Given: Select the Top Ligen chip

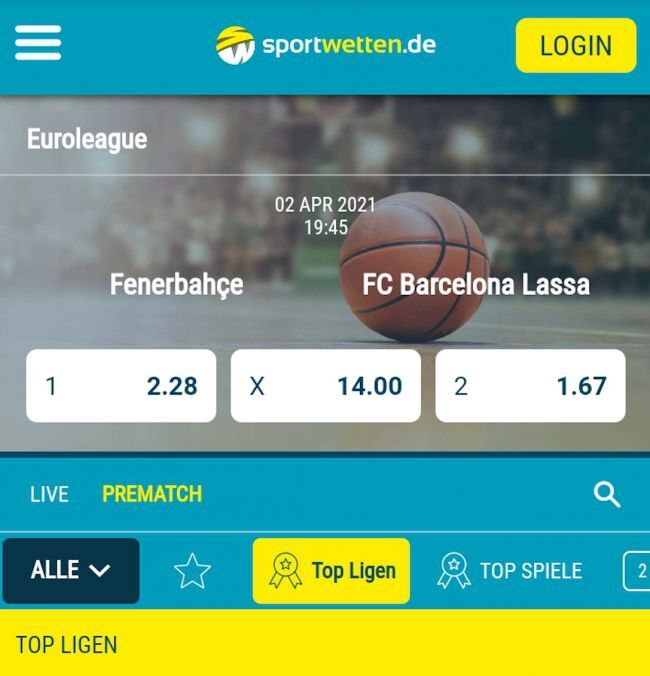Looking at the screenshot, I should 331,571.
